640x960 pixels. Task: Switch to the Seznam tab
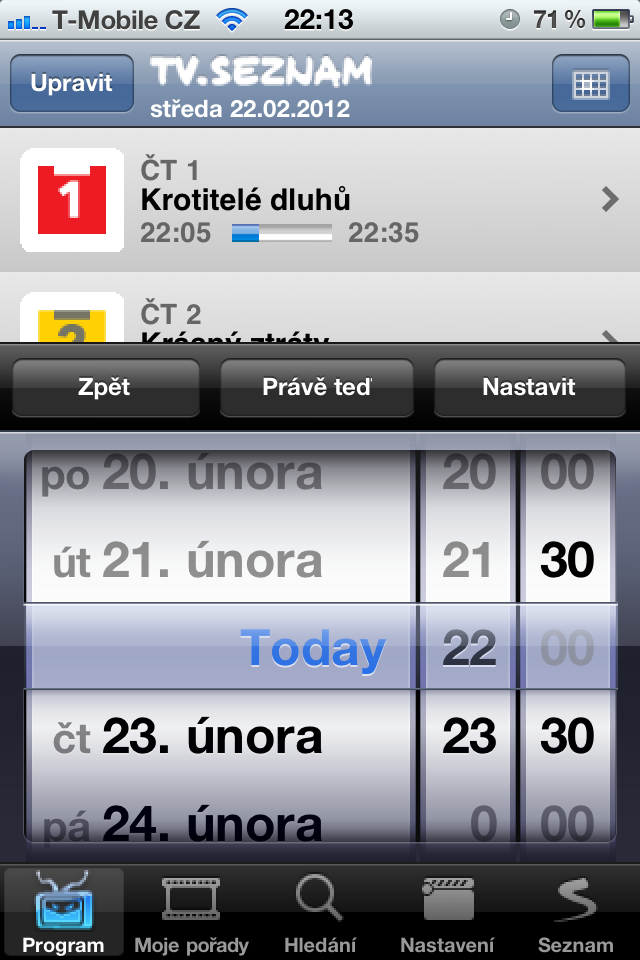coord(575,912)
